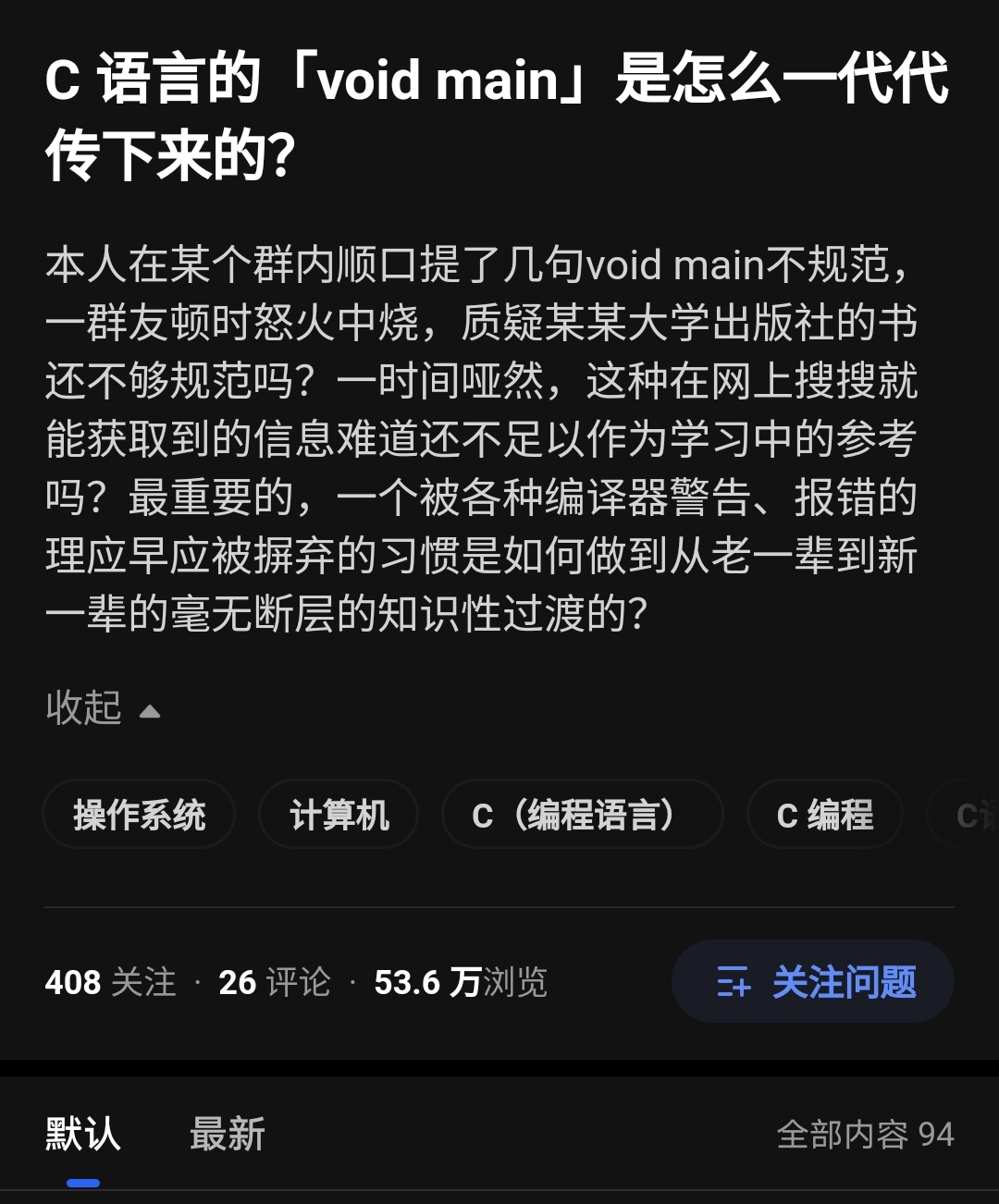This screenshot has width=999, height=1204.
Task: Collapse the question description with 收起
Action: click(x=102, y=708)
